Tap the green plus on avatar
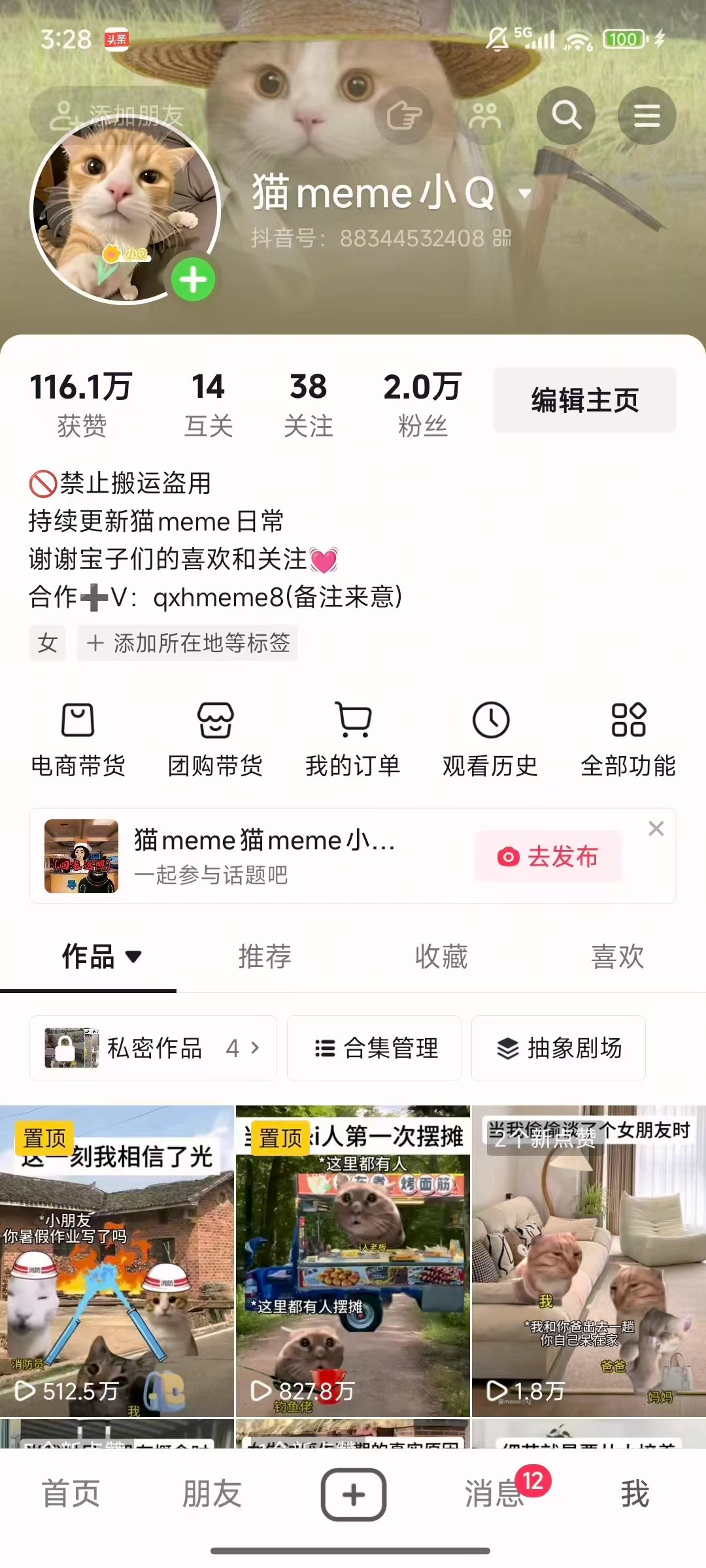 point(193,280)
